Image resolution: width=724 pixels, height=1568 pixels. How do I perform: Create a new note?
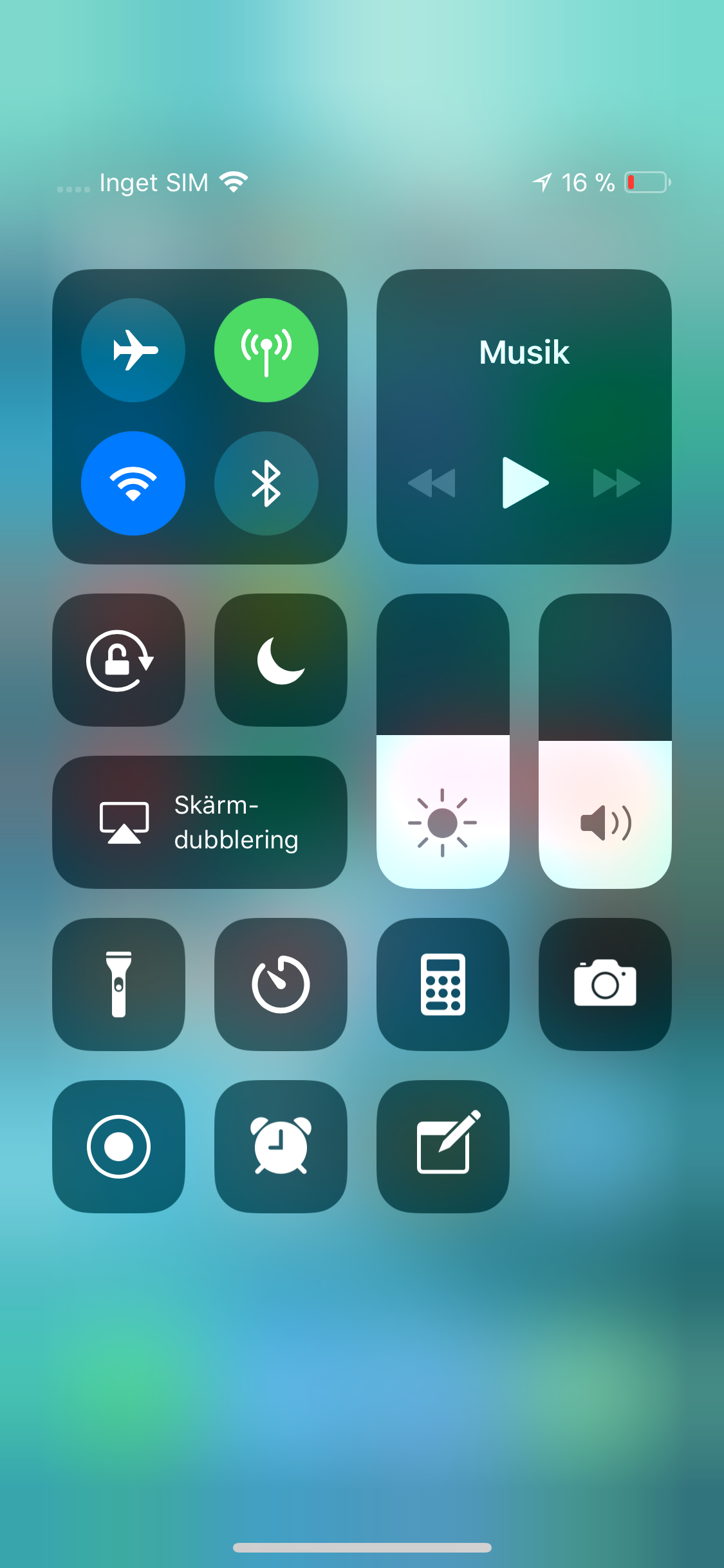(443, 1146)
